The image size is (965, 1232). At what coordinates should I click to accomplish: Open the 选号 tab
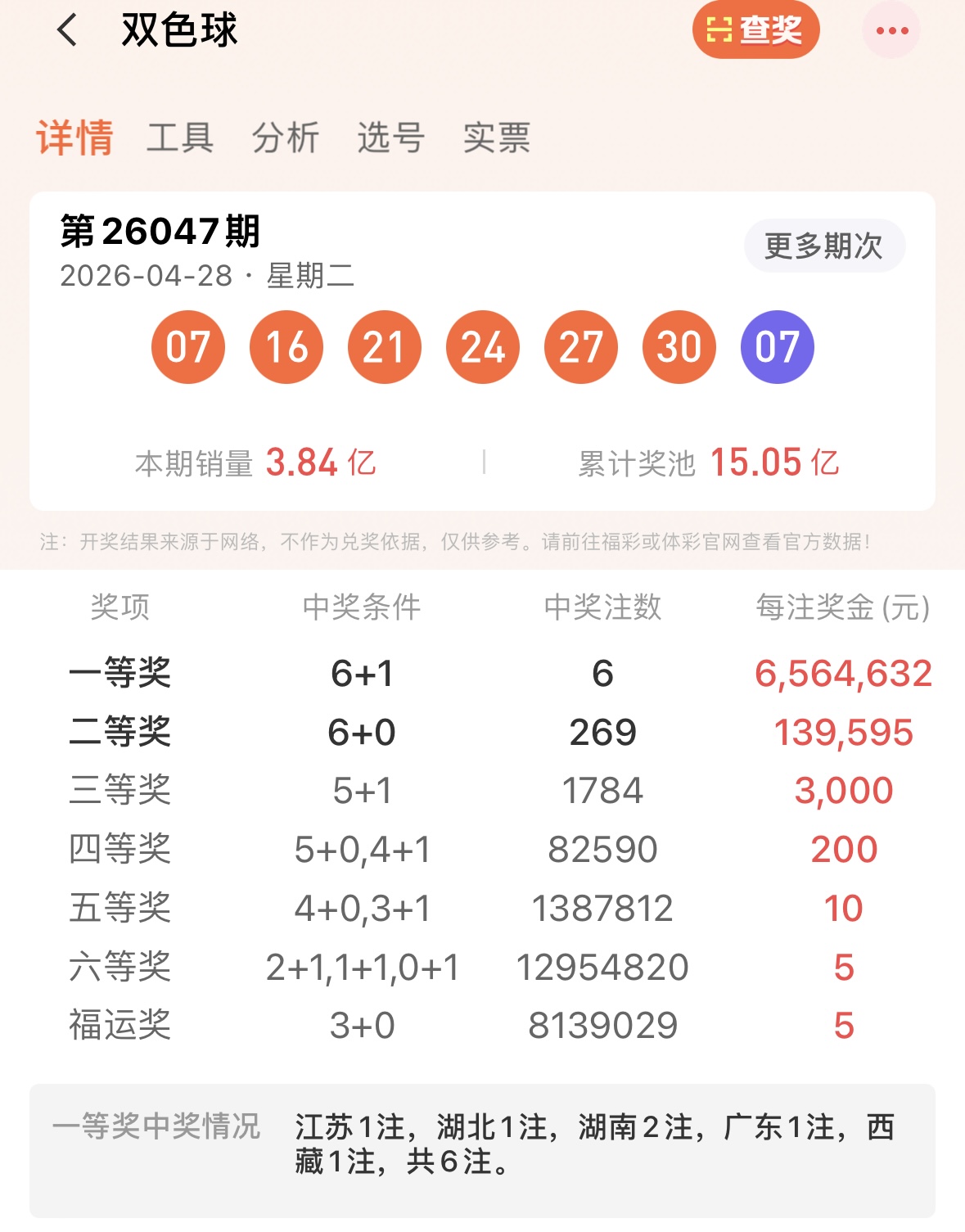[390, 138]
